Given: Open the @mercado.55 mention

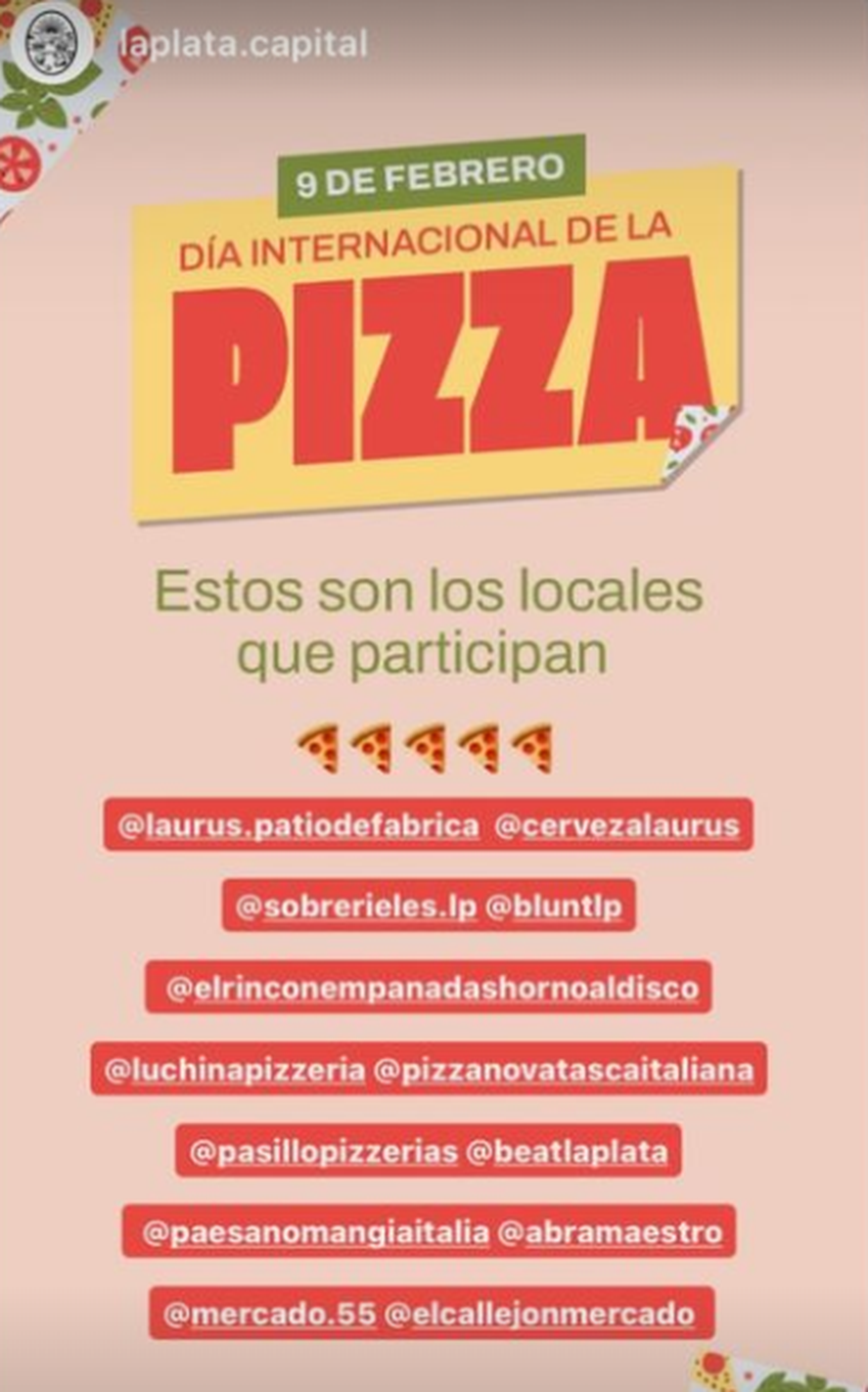Looking at the screenshot, I should pyautogui.click(x=270, y=1314).
